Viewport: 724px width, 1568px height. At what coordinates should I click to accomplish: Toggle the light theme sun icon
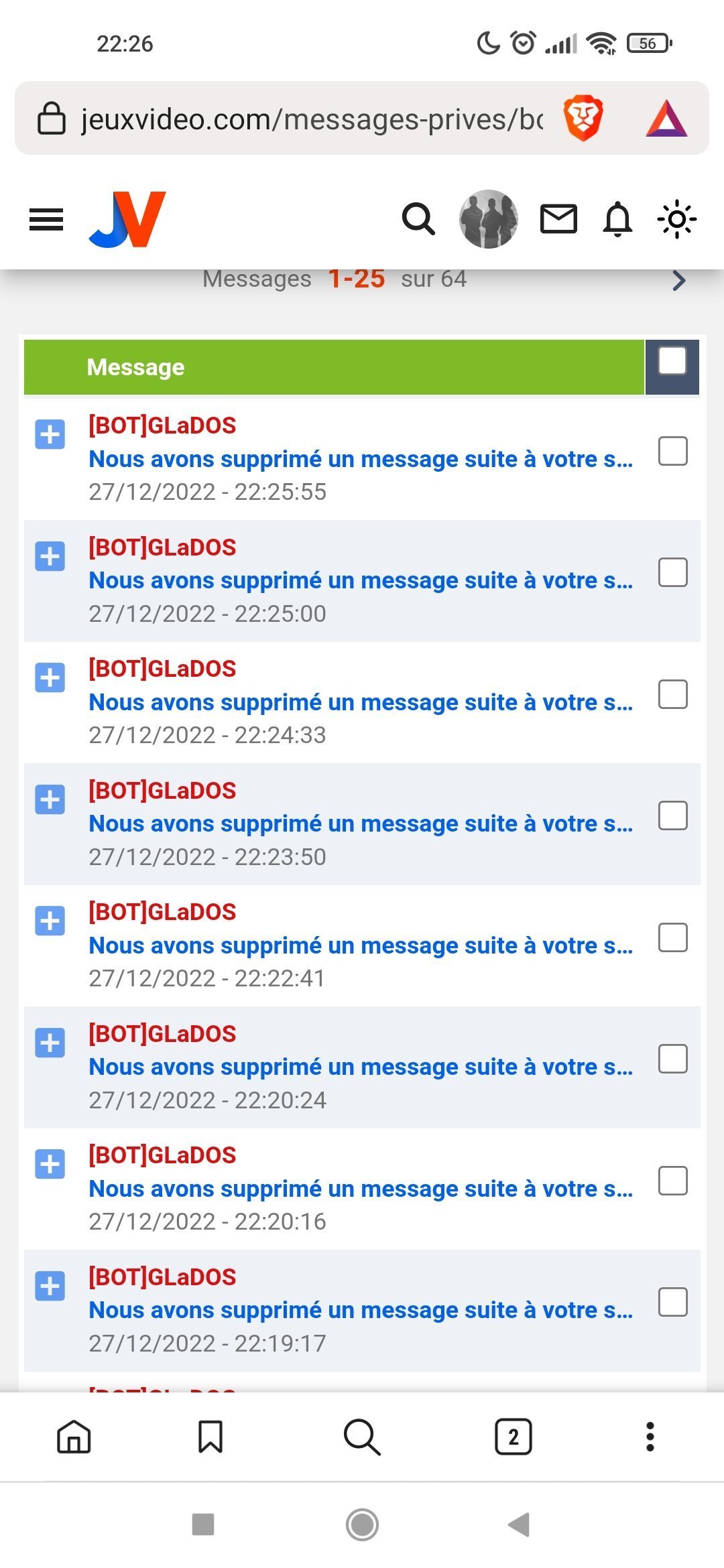coord(676,219)
